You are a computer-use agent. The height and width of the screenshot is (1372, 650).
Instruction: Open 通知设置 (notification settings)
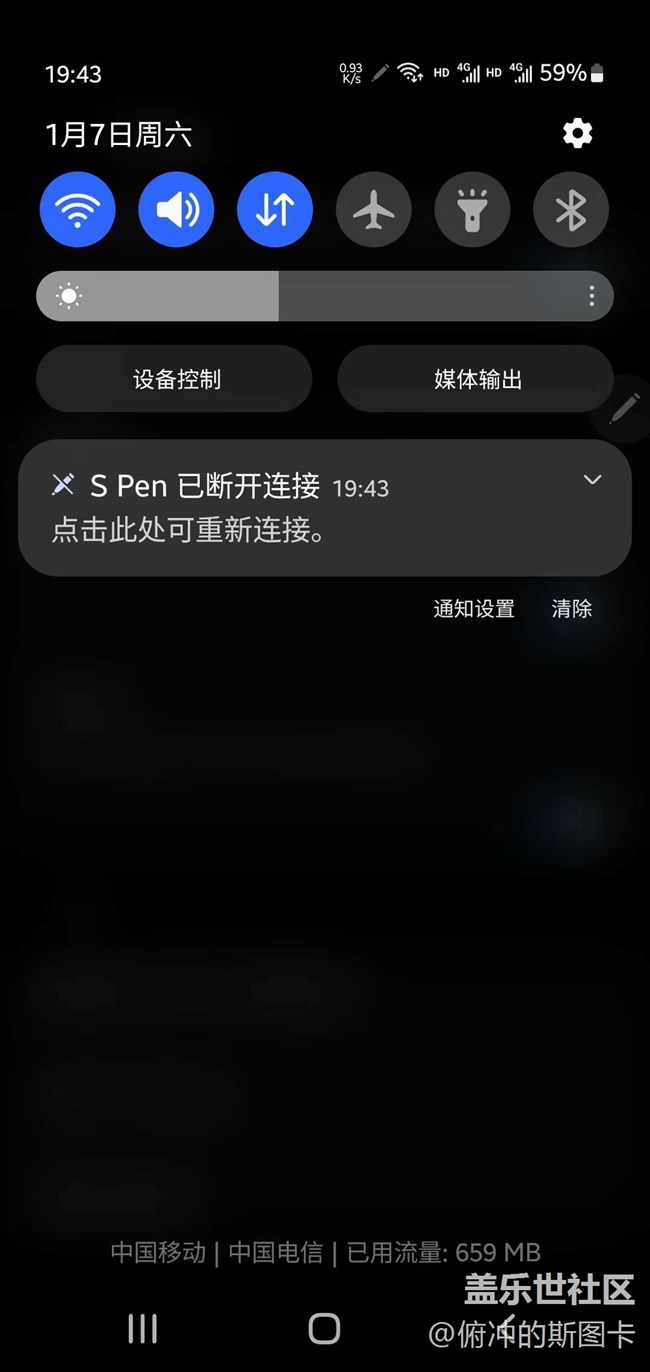coord(474,608)
